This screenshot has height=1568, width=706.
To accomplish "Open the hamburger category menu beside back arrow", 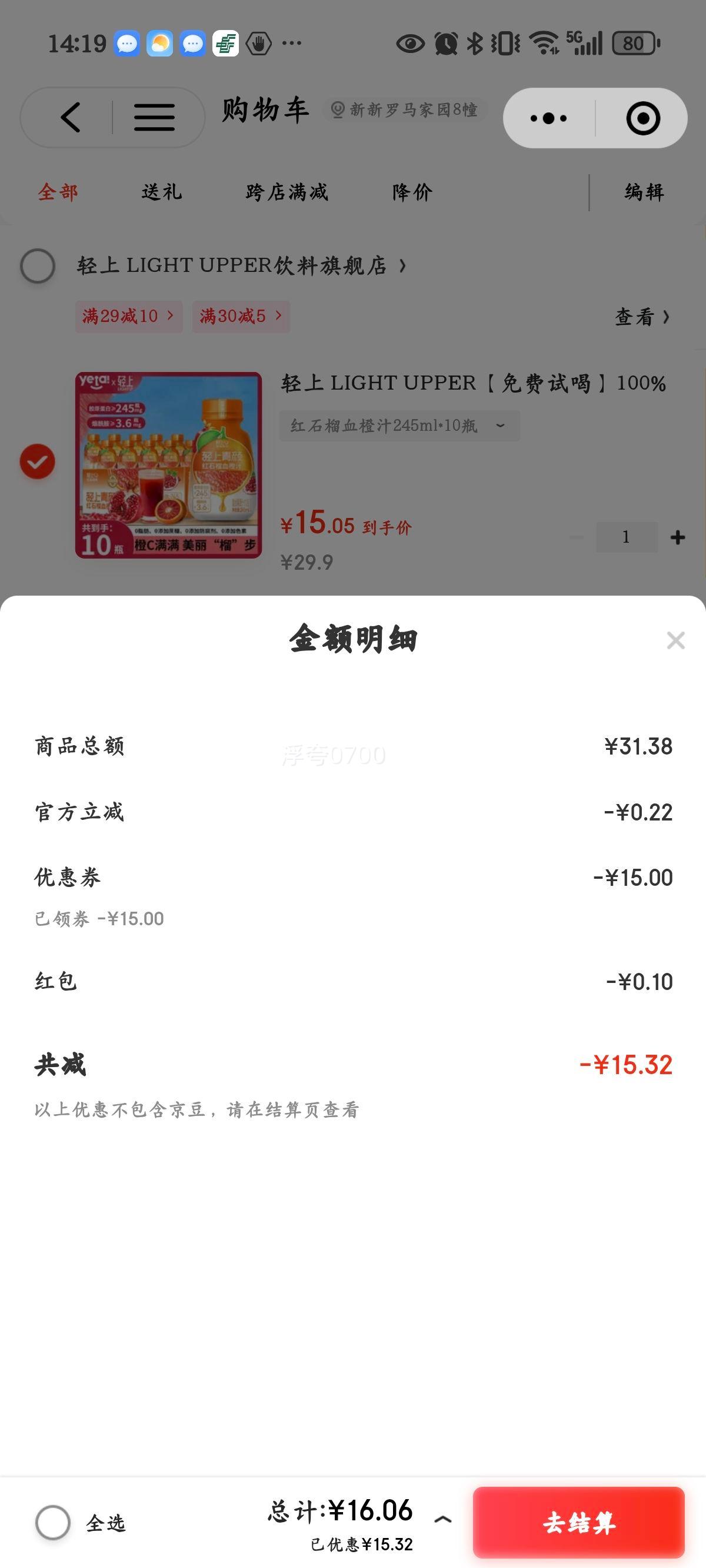I will (154, 118).
